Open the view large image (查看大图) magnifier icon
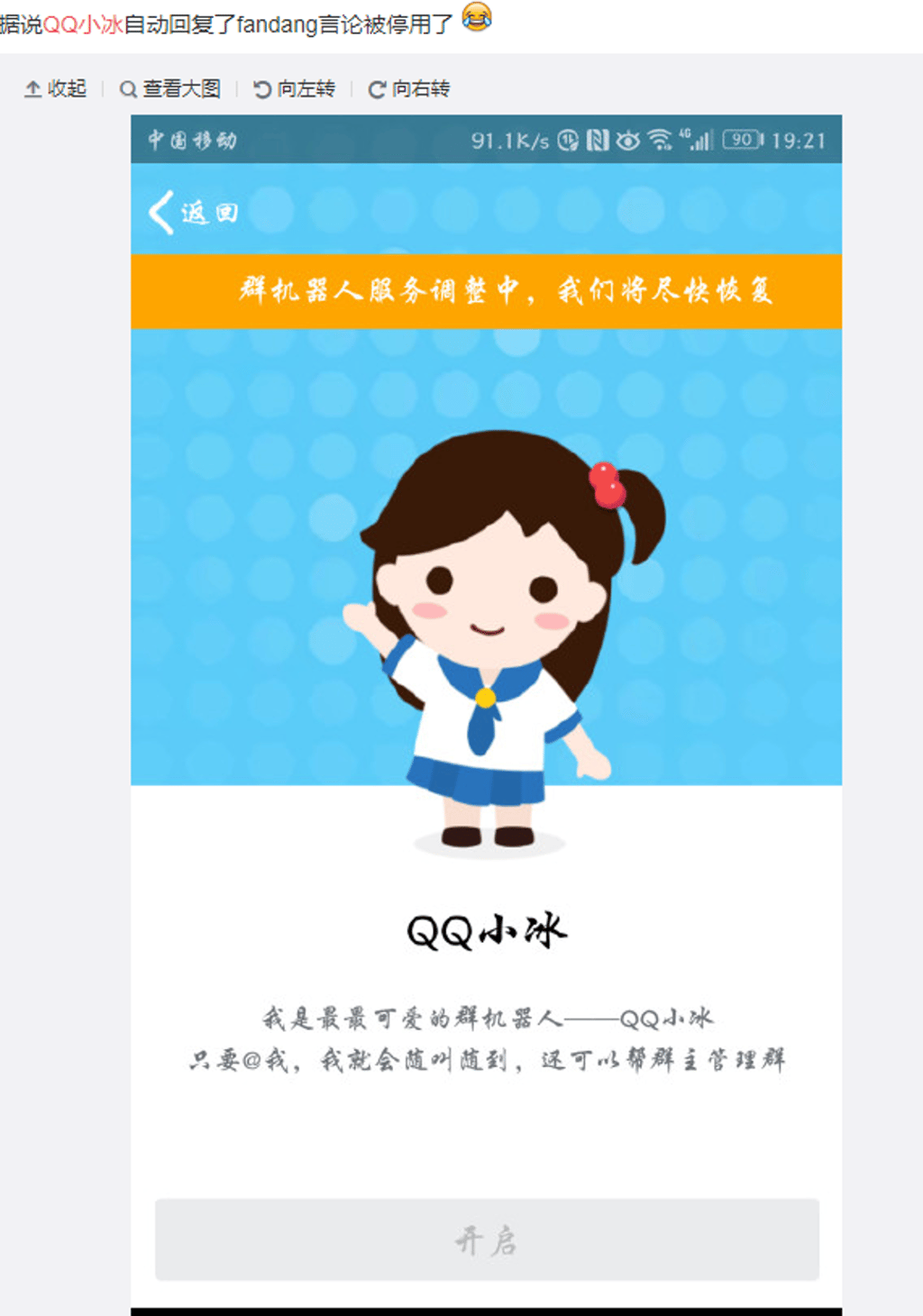The width and height of the screenshot is (923, 1316). pyautogui.click(x=127, y=89)
